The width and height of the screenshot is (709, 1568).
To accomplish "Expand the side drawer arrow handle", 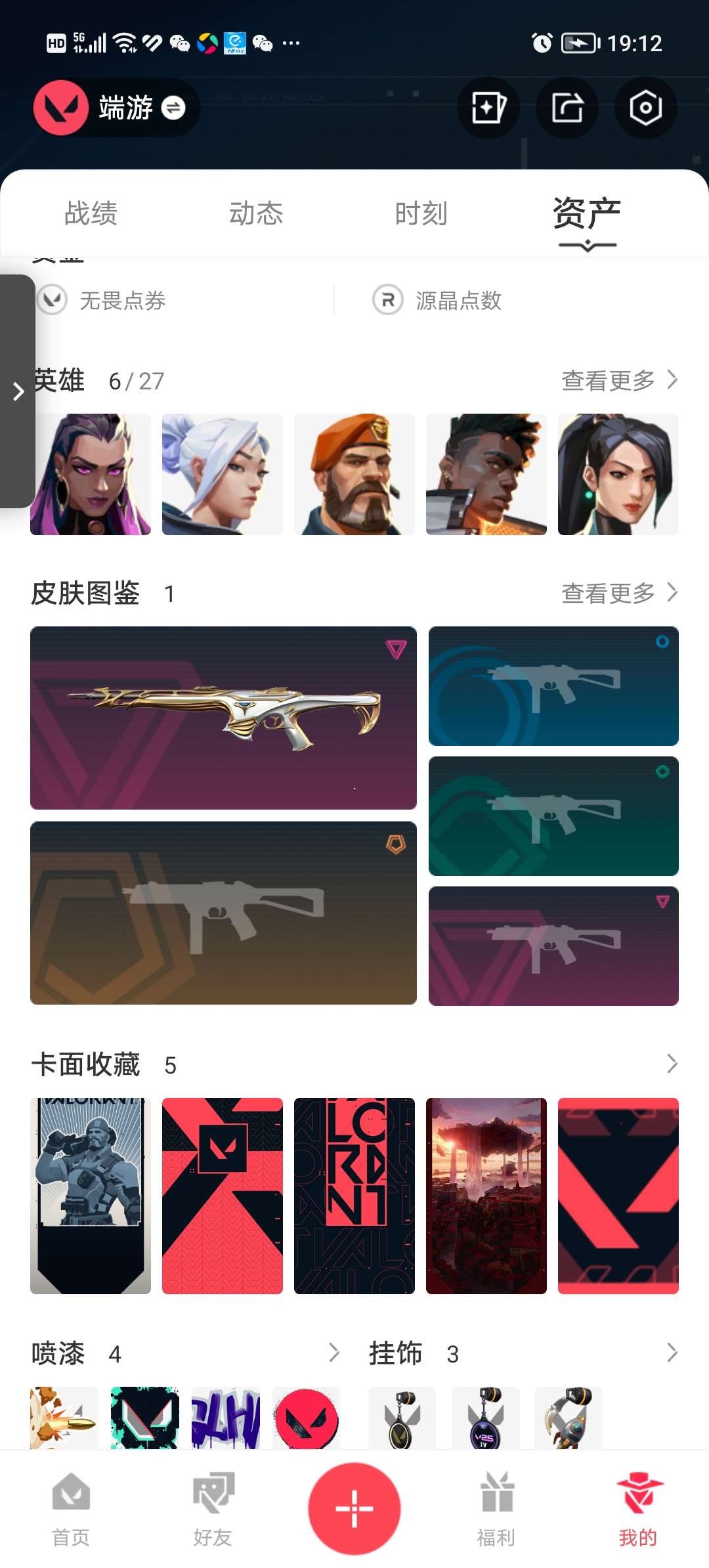I will (x=18, y=392).
